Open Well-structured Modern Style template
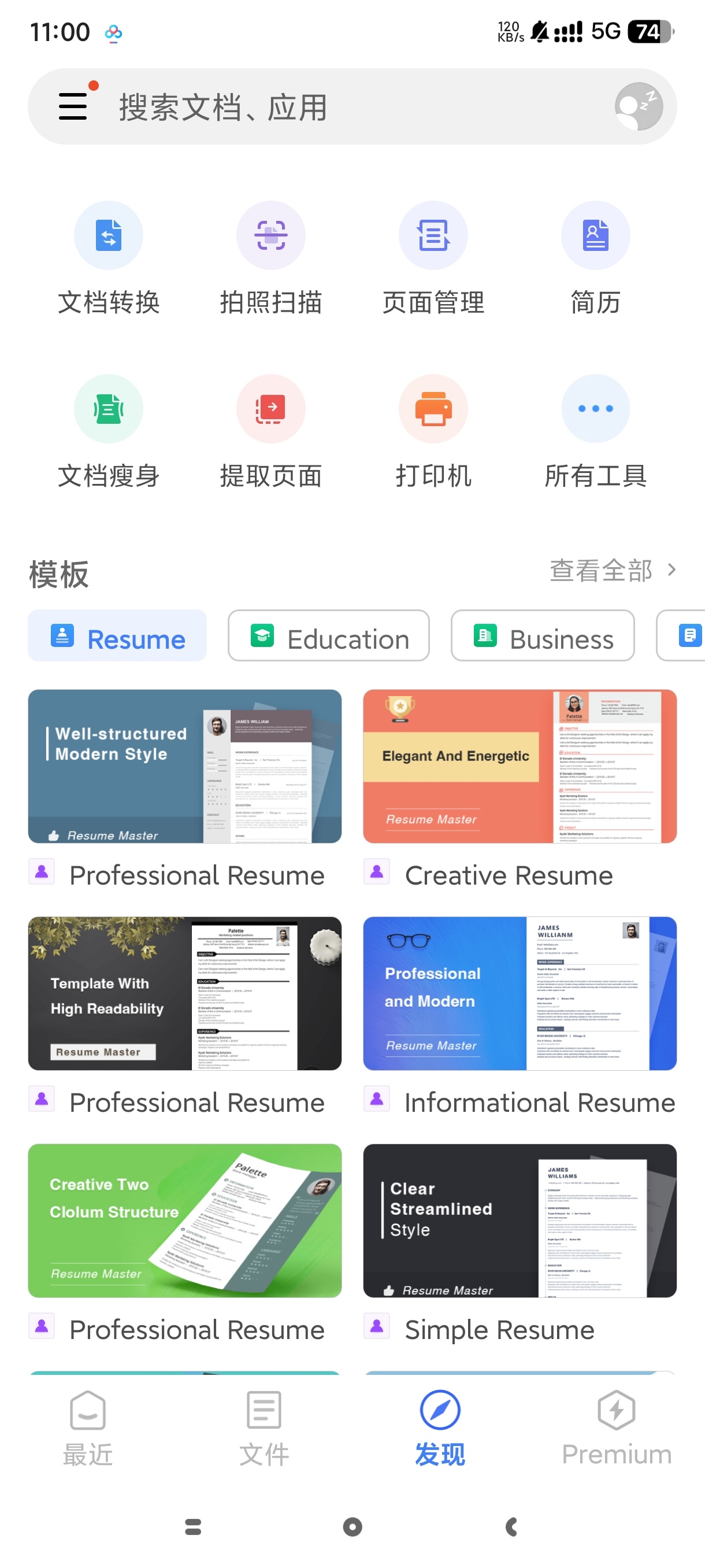This screenshot has width=705, height=1568. [x=184, y=765]
